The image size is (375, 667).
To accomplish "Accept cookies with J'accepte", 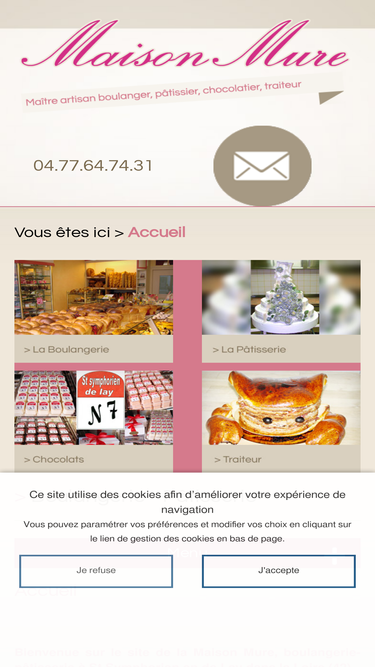I will pyautogui.click(x=278, y=571).
